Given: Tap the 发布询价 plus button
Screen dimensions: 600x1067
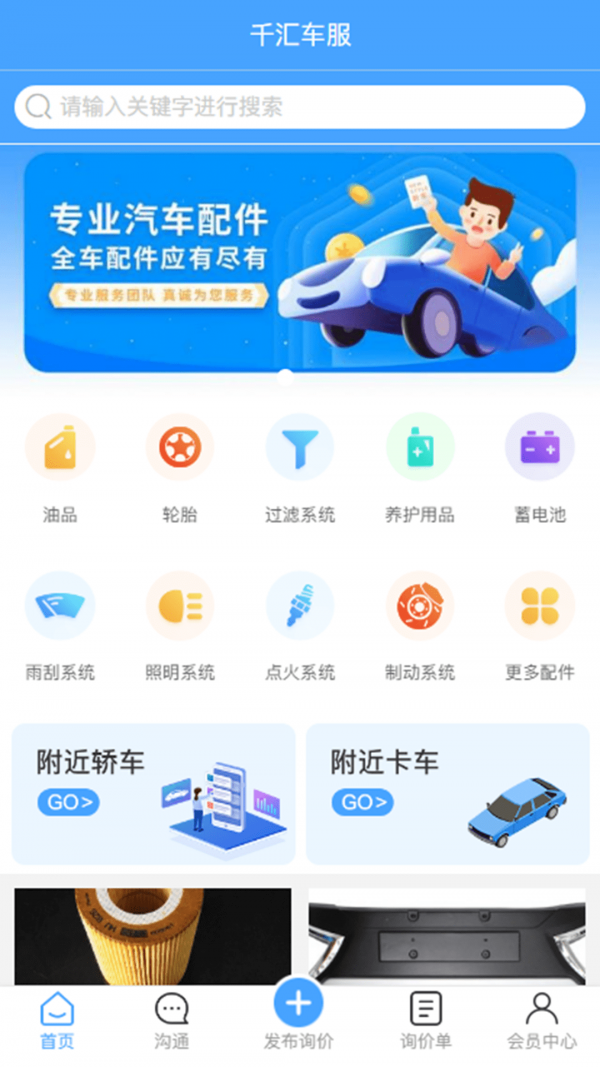Looking at the screenshot, I should pyautogui.click(x=299, y=1004).
